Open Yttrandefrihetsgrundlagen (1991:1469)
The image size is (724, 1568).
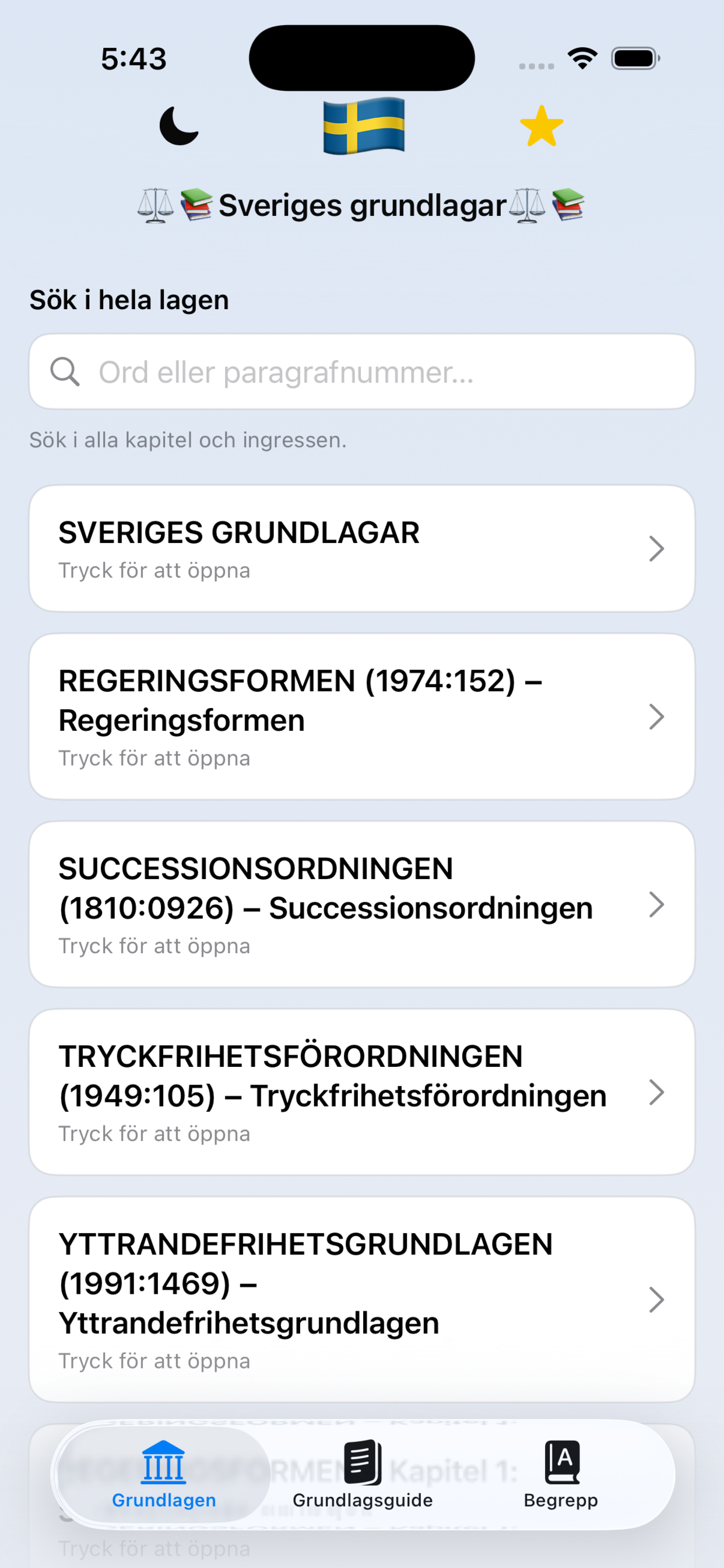pyautogui.click(x=362, y=1300)
